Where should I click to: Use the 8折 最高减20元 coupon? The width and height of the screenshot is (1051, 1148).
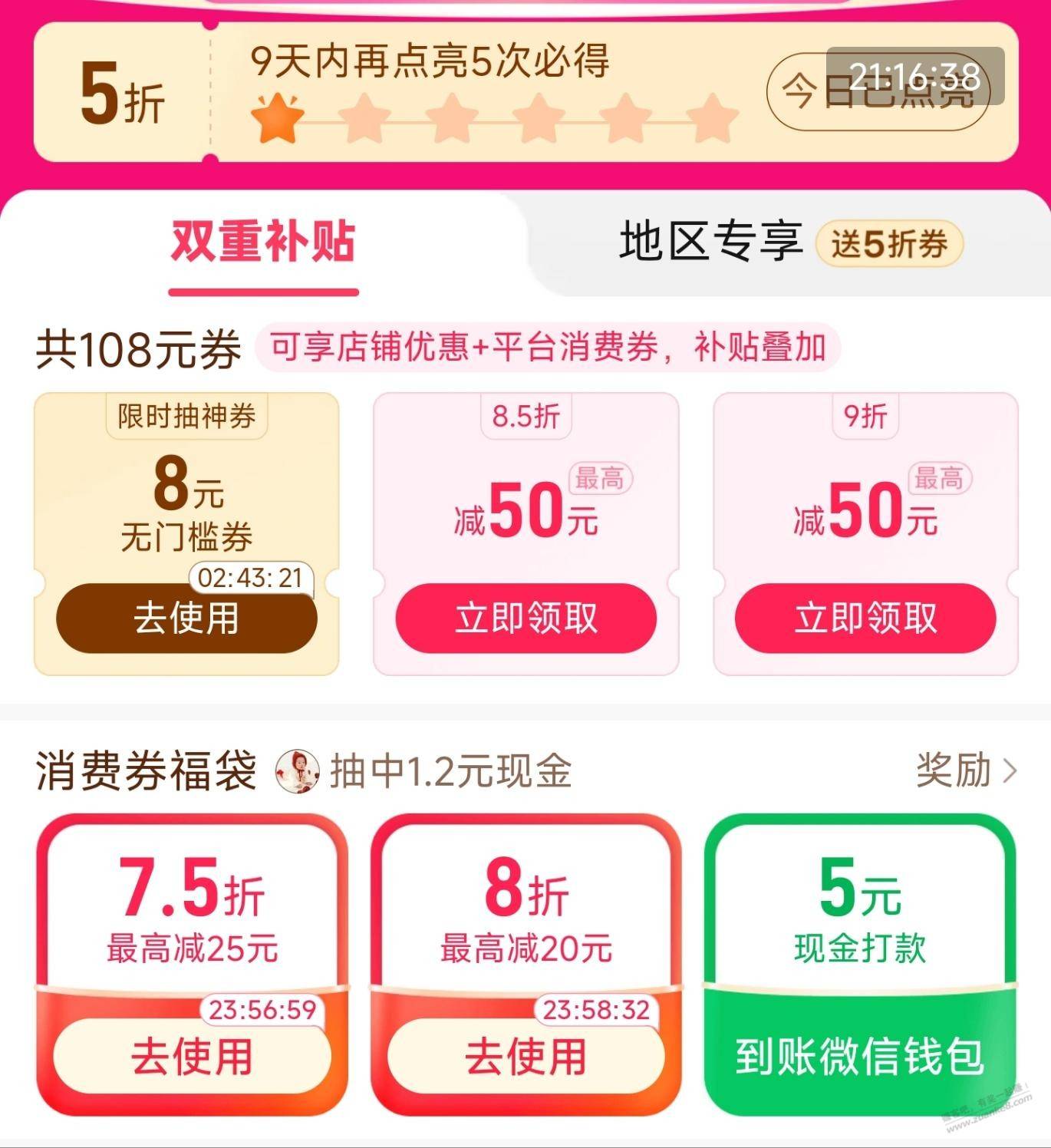(526, 1056)
